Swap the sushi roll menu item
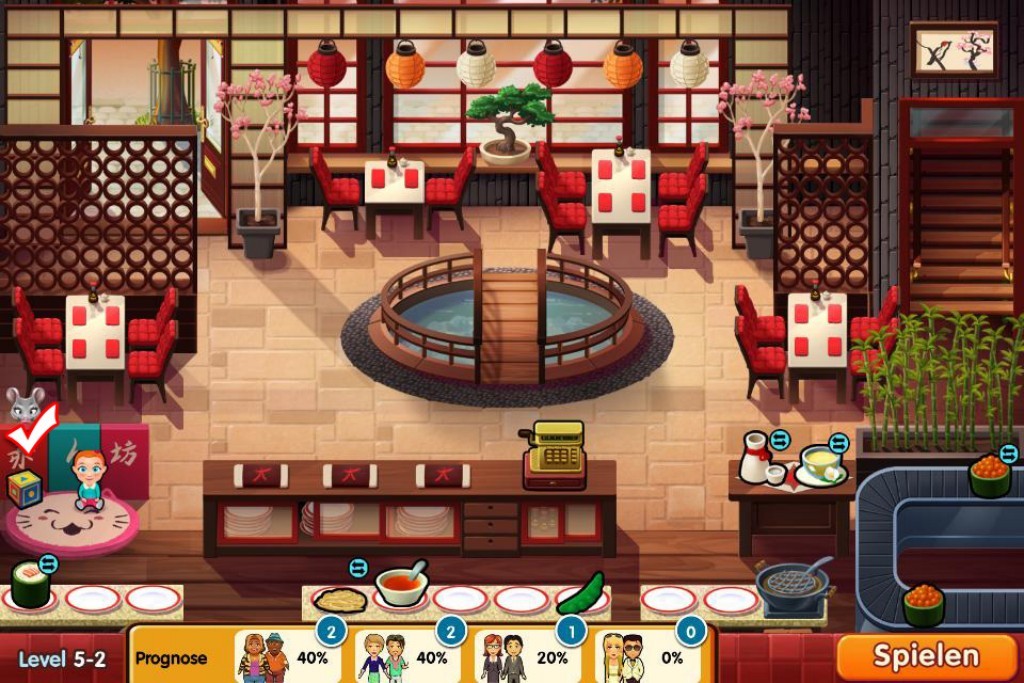Screen dimensions: 1024x683 [48, 564]
